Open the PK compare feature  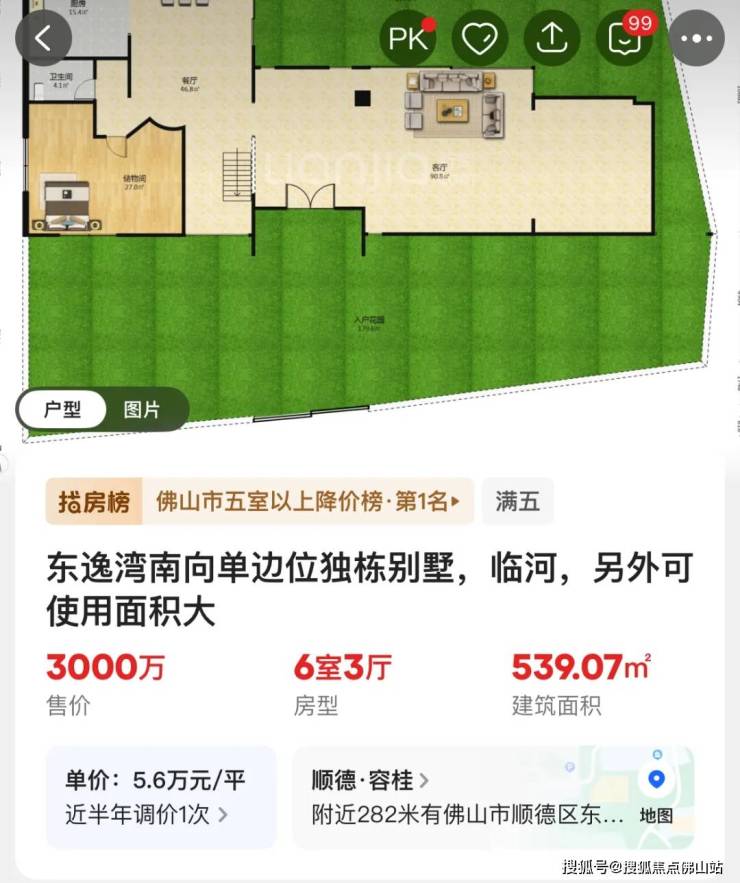coord(408,39)
